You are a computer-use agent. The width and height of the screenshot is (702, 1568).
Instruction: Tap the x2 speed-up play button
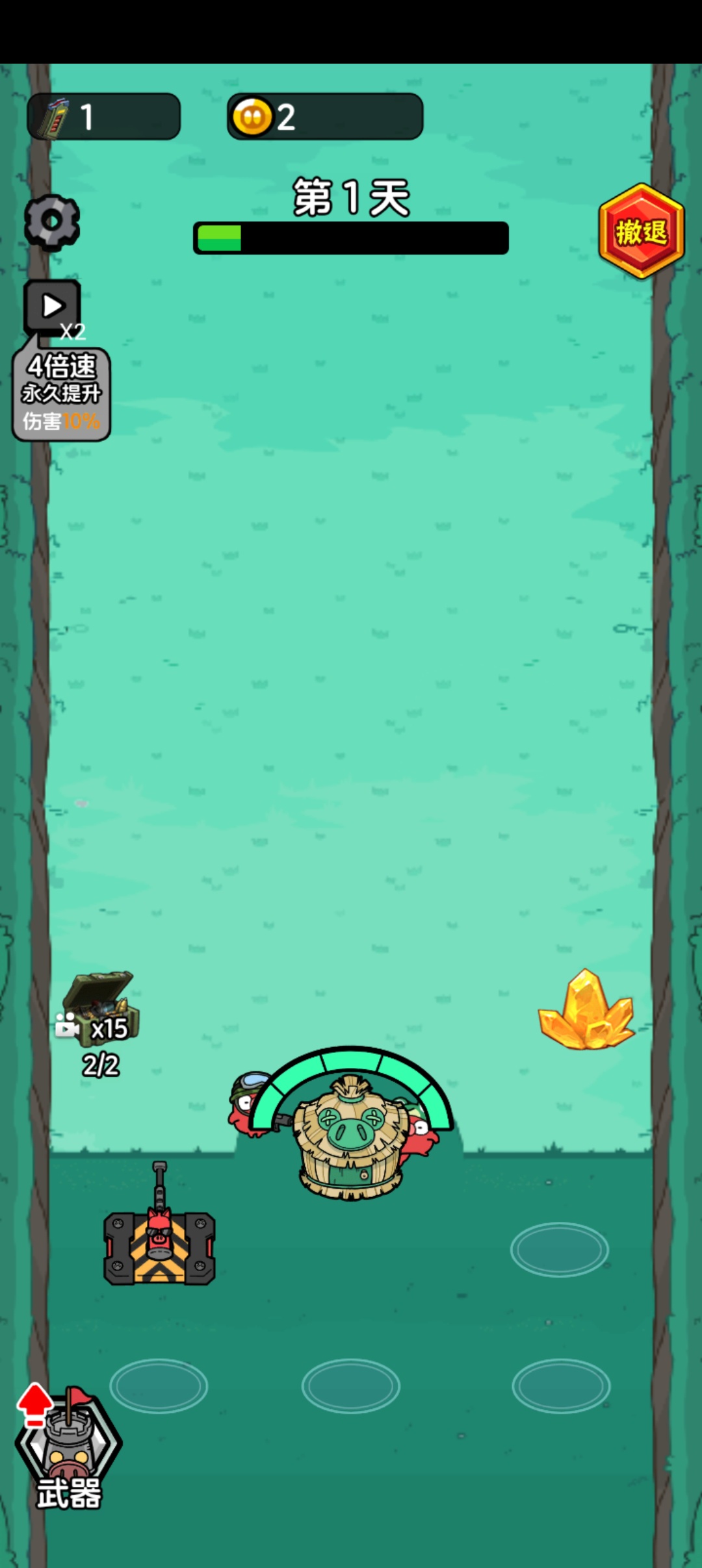point(53,306)
